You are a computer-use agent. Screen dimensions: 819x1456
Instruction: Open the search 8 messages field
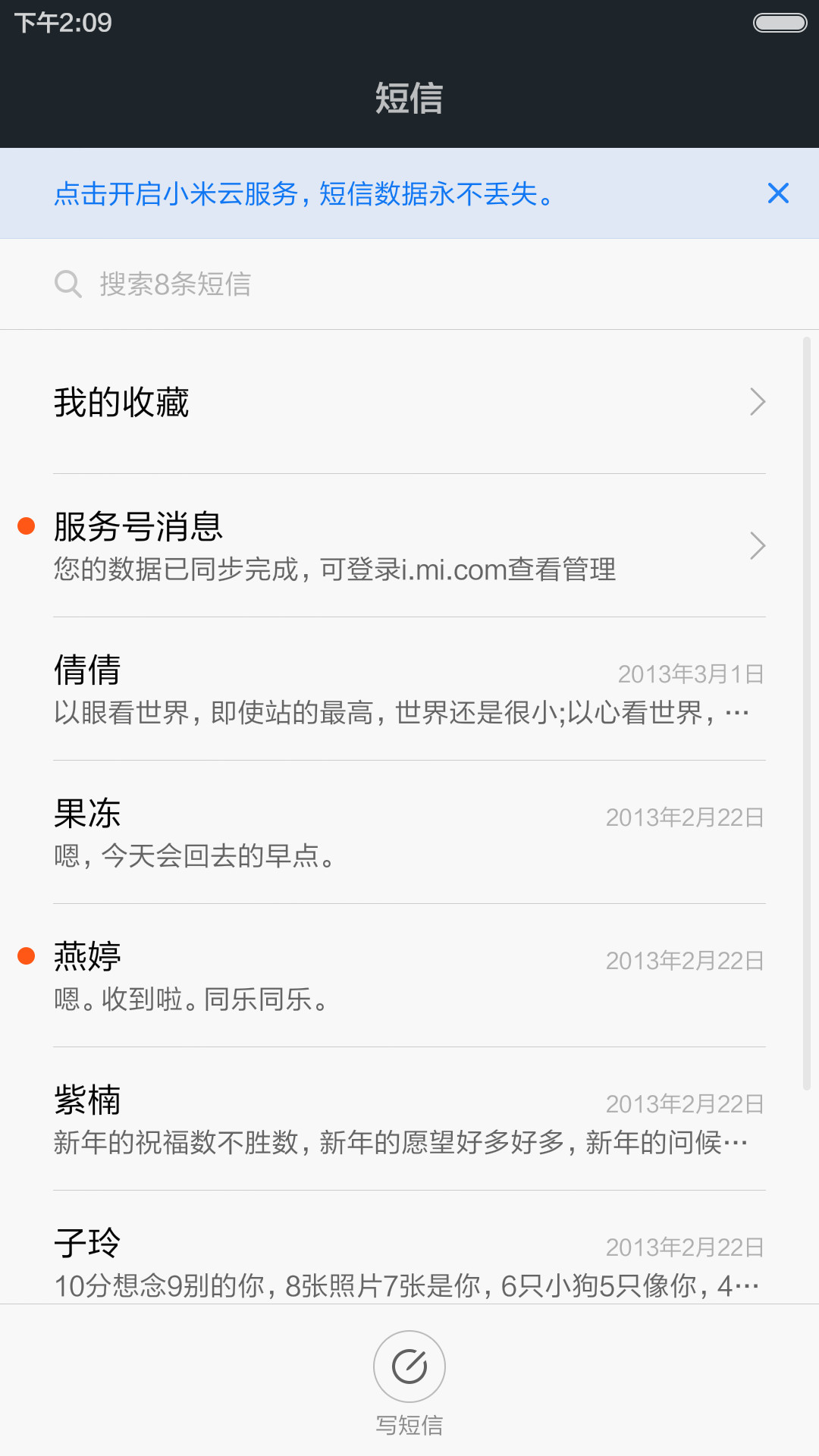[x=409, y=284]
